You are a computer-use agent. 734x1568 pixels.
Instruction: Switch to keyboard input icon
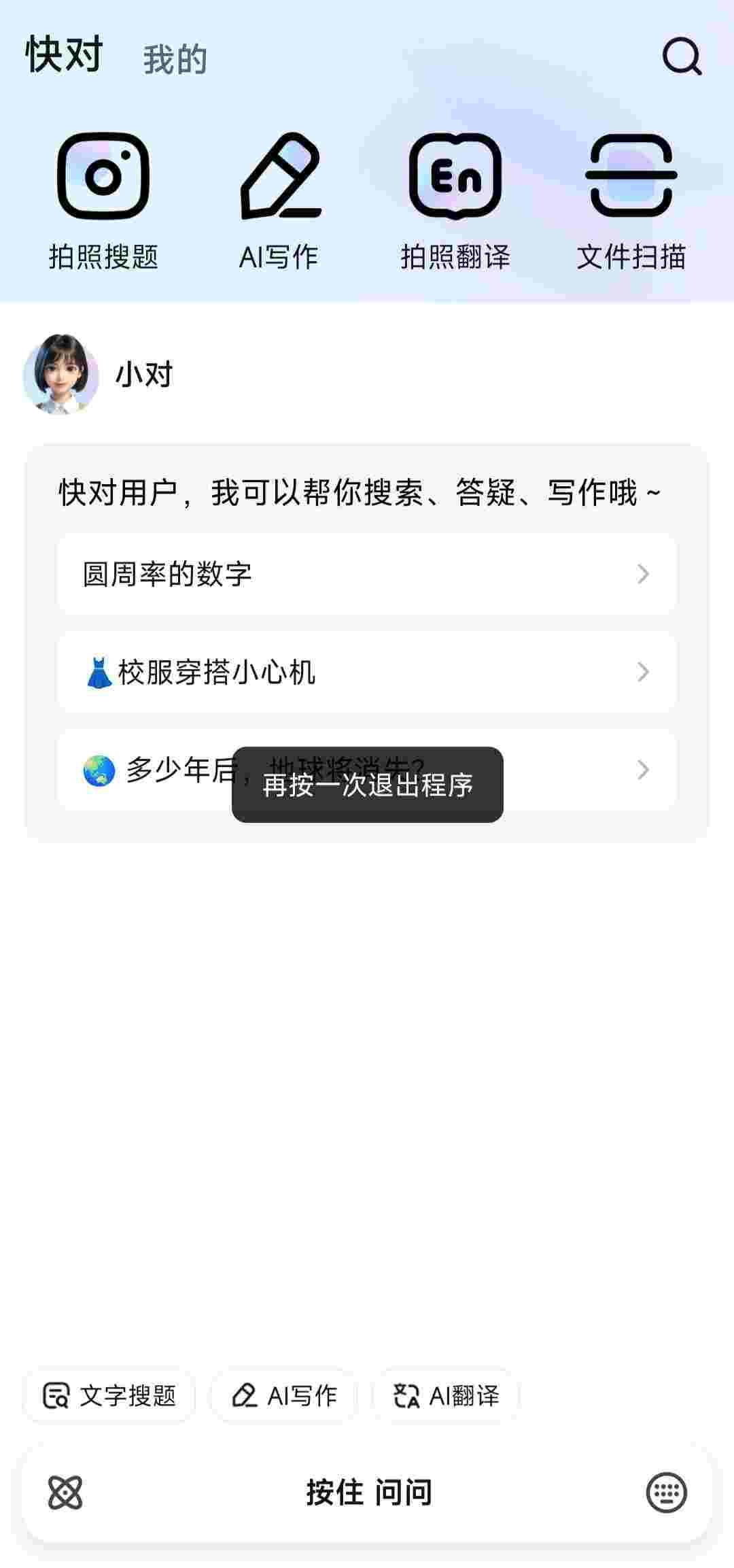pos(666,1493)
